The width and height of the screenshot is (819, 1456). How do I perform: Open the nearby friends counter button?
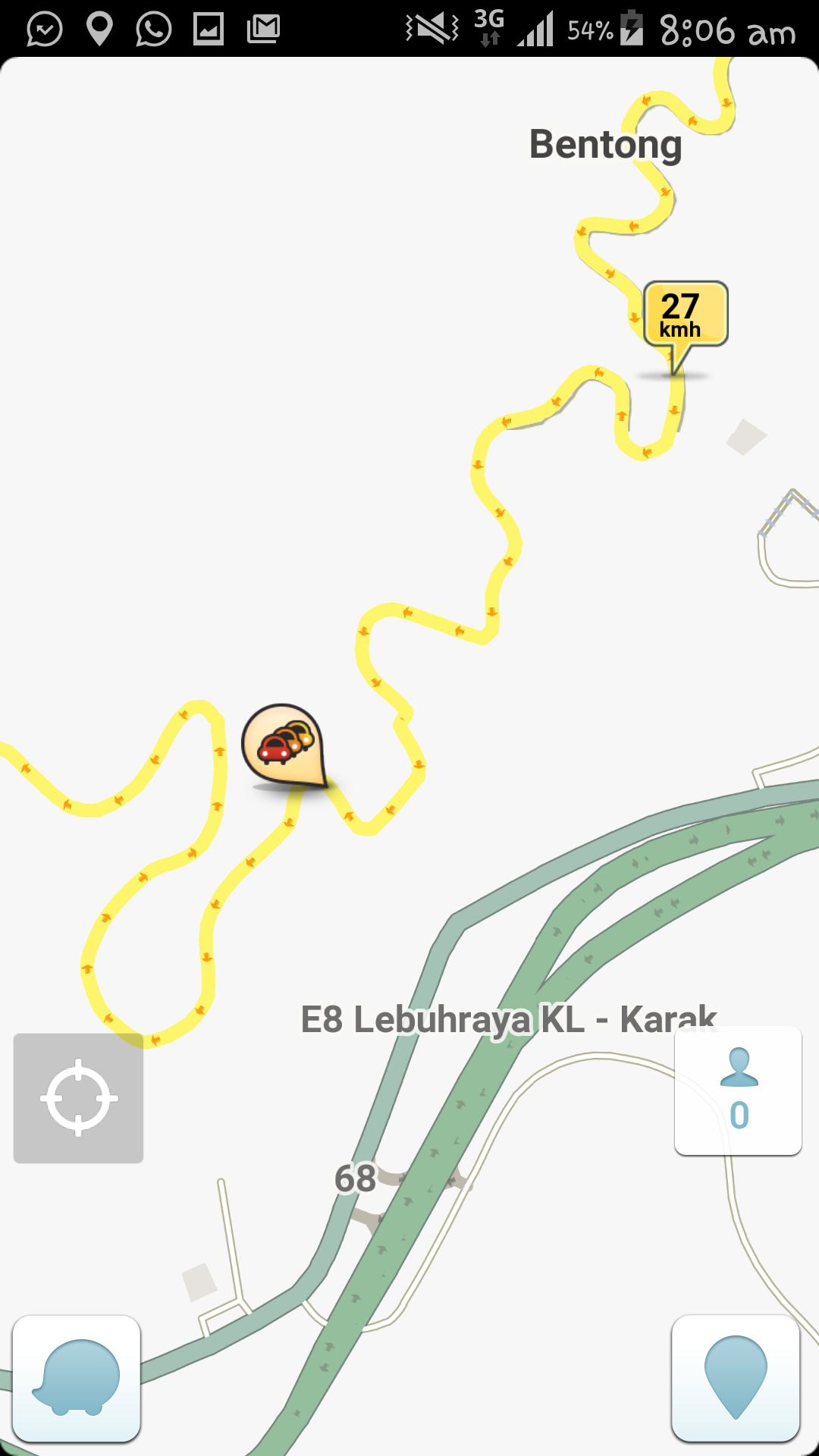[x=738, y=1090]
